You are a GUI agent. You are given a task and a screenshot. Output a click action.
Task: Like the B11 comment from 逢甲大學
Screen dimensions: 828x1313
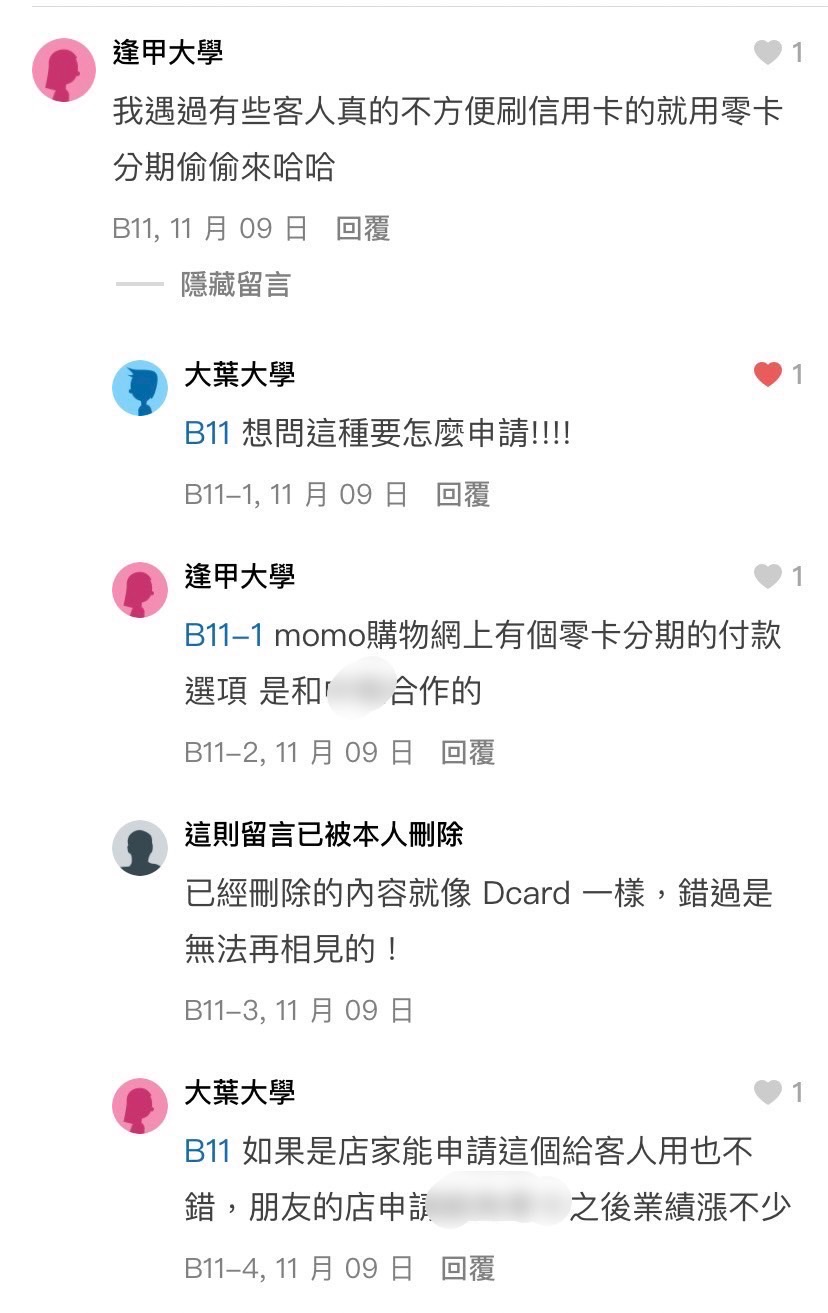click(768, 53)
